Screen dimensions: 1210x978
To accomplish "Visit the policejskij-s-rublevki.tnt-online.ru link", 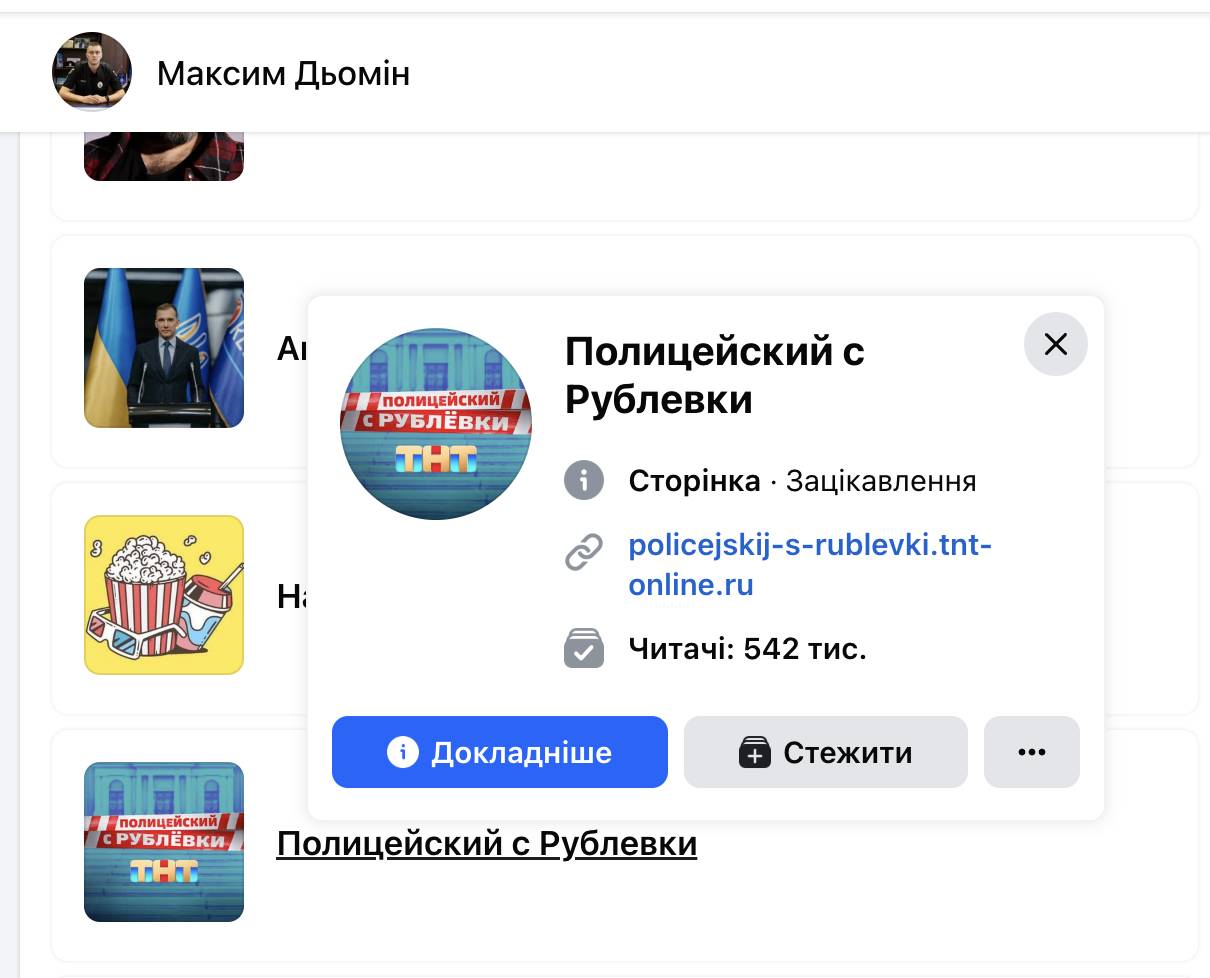I will coord(809,565).
